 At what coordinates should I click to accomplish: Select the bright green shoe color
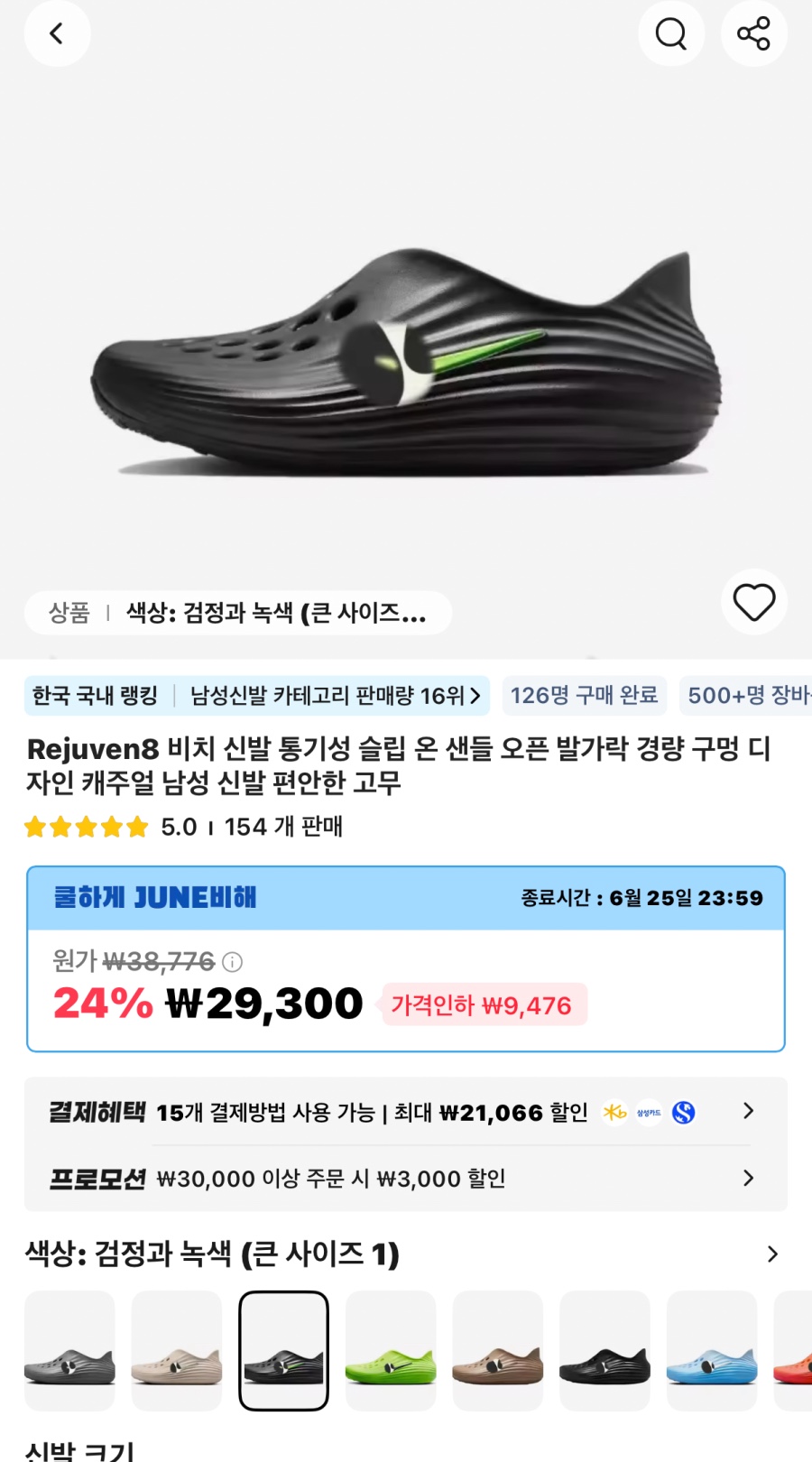coord(391,1351)
